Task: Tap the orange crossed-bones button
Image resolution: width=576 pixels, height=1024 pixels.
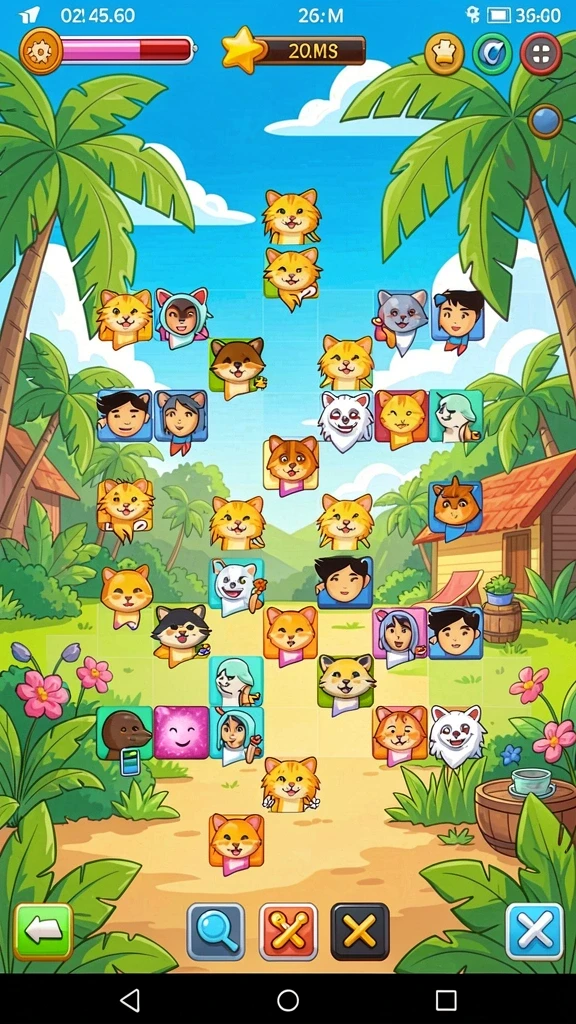Action: coord(288,932)
